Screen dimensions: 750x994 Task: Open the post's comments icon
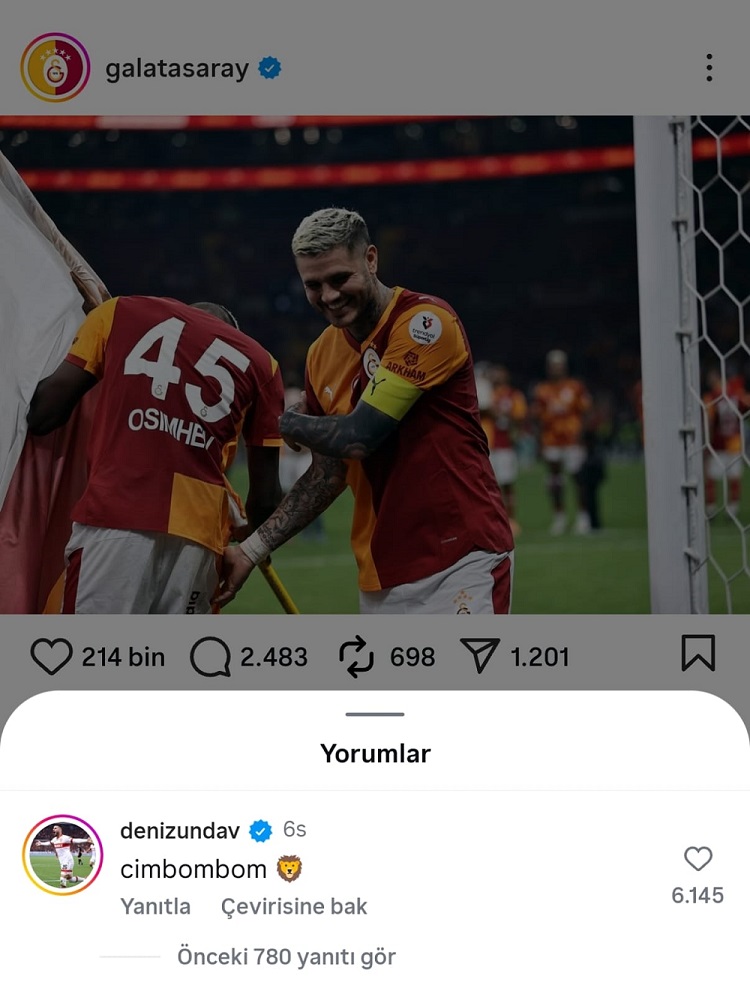click(210, 656)
